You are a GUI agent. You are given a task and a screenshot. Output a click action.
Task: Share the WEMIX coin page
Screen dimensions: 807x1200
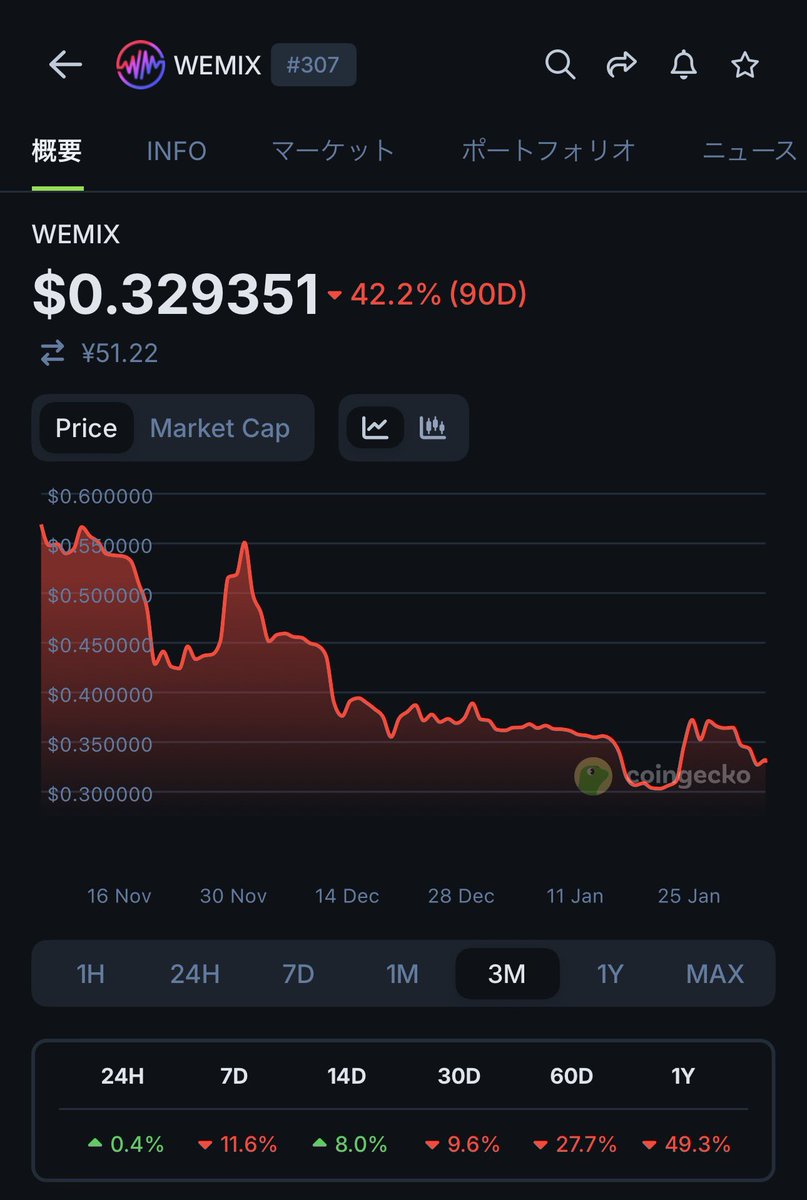point(621,65)
